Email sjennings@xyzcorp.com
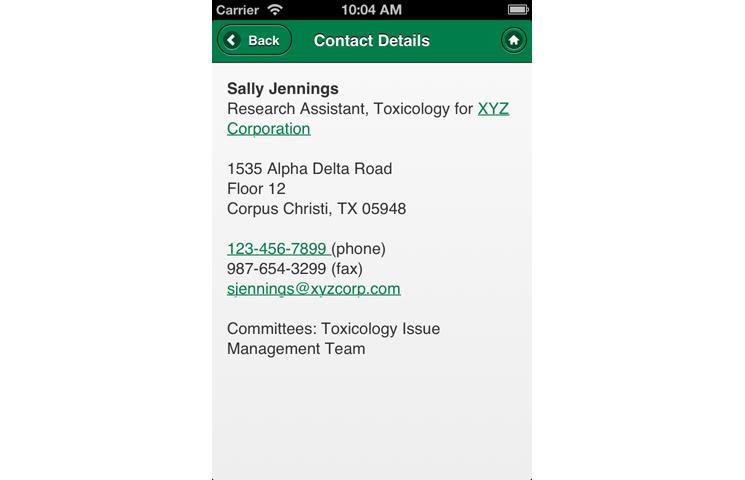Viewport: 745px width, 480px height. click(x=313, y=289)
